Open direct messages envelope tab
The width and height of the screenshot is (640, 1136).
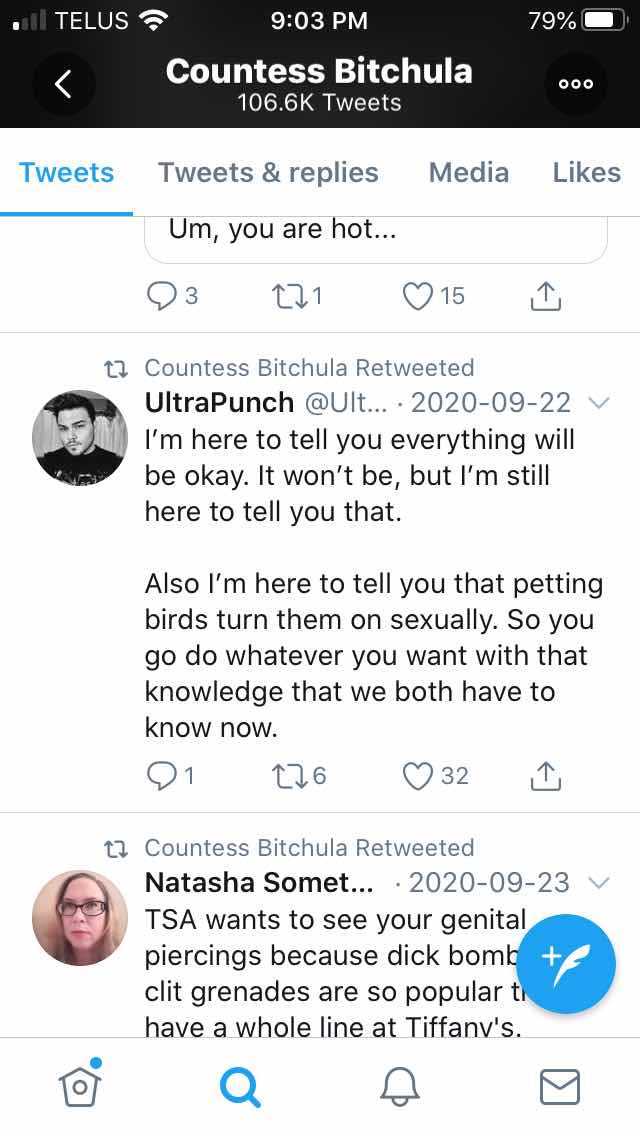click(x=560, y=1087)
